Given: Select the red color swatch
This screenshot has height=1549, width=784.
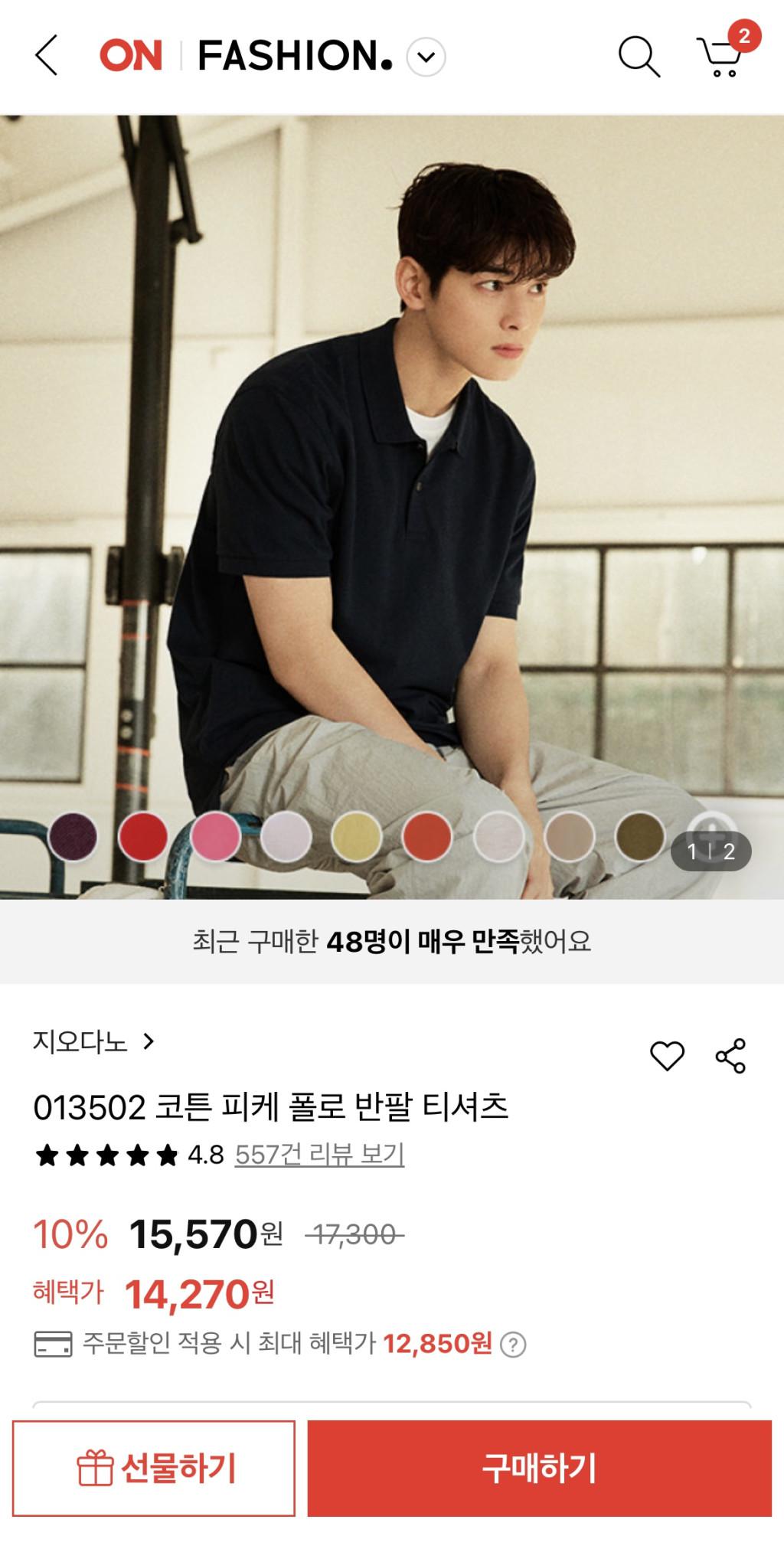Looking at the screenshot, I should click(143, 836).
